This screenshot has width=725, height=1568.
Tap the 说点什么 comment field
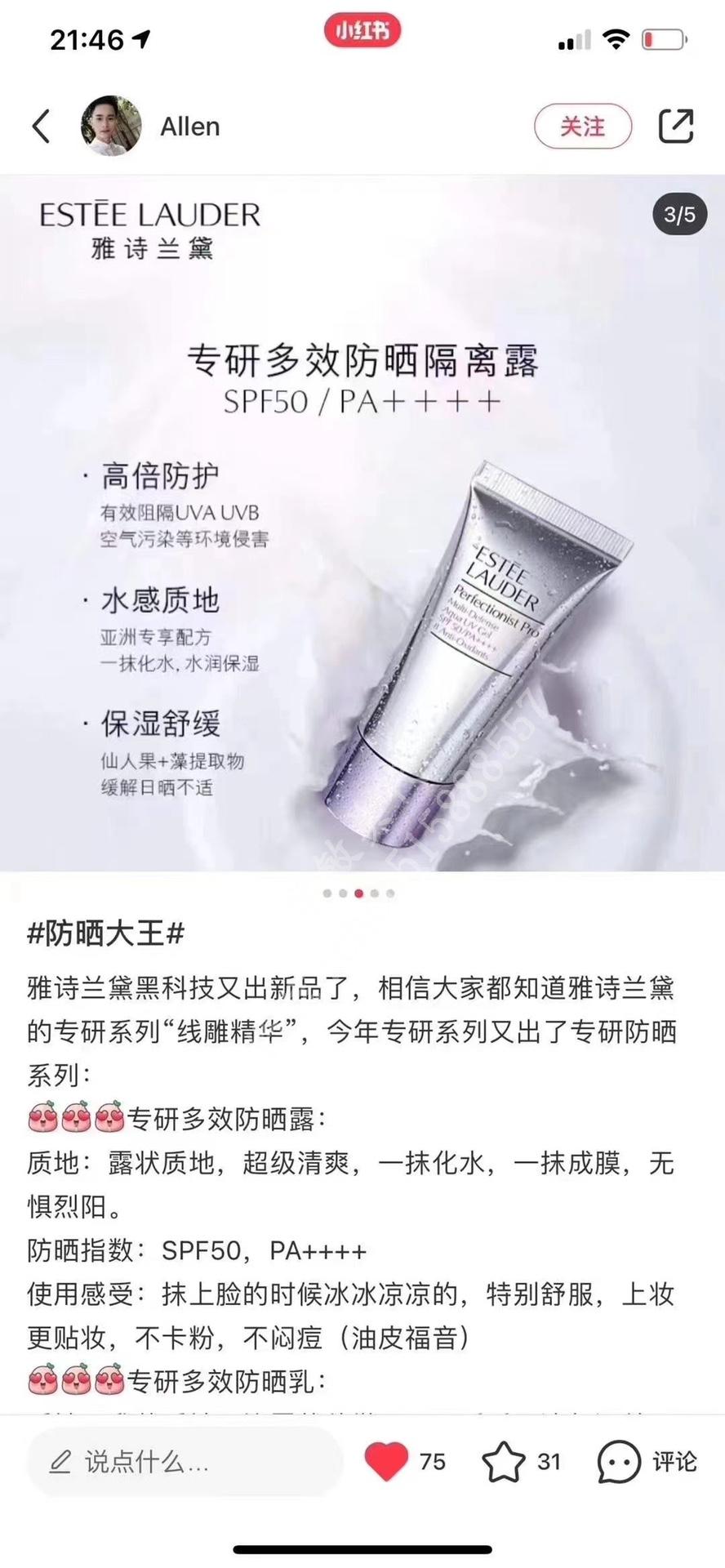(184, 1461)
